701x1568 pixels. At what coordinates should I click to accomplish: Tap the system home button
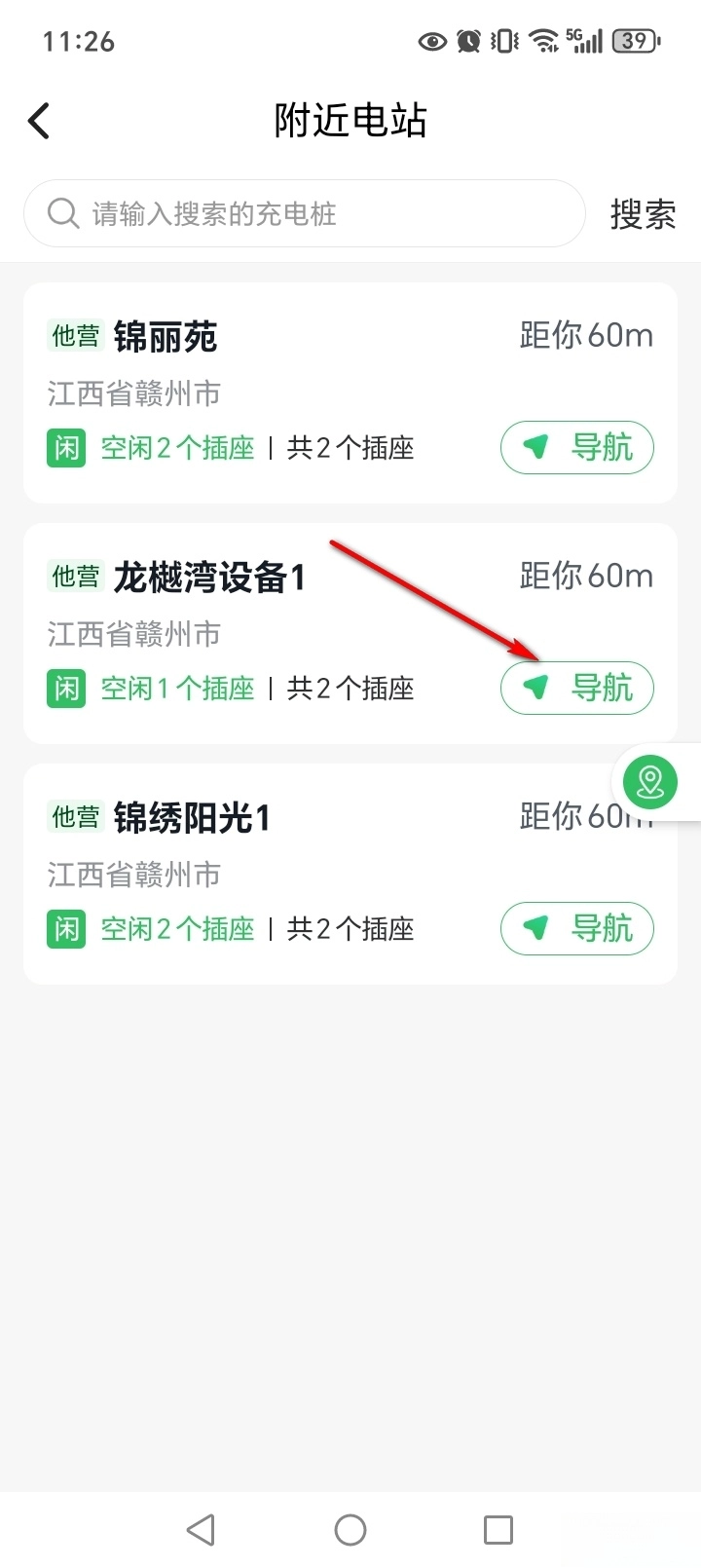(350, 1529)
